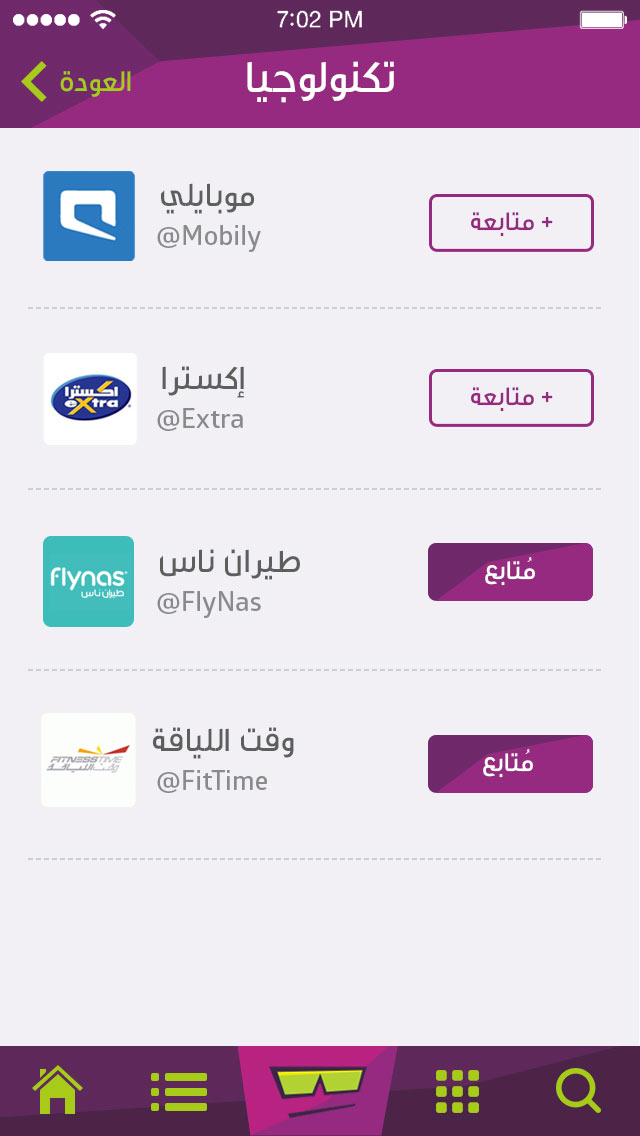Image resolution: width=640 pixels, height=1136 pixels.
Task: Open the list view tab
Action: (x=179, y=1092)
